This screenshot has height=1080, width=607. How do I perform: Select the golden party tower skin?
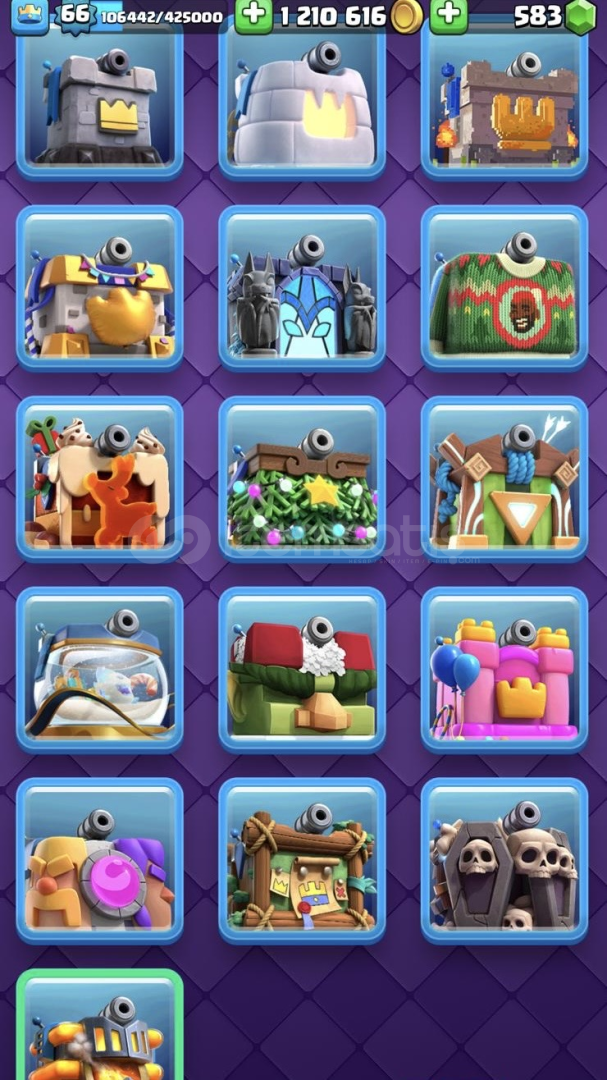pyautogui.click(x=100, y=290)
